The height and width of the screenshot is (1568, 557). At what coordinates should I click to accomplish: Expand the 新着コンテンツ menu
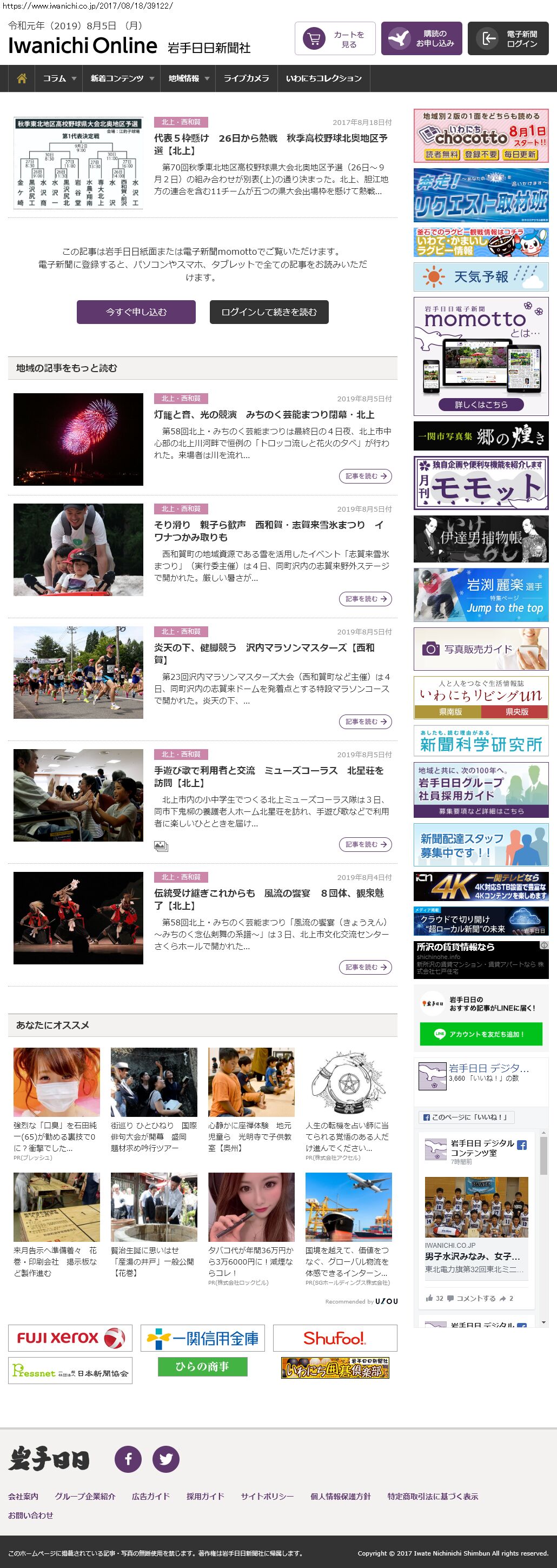pos(121,78)
